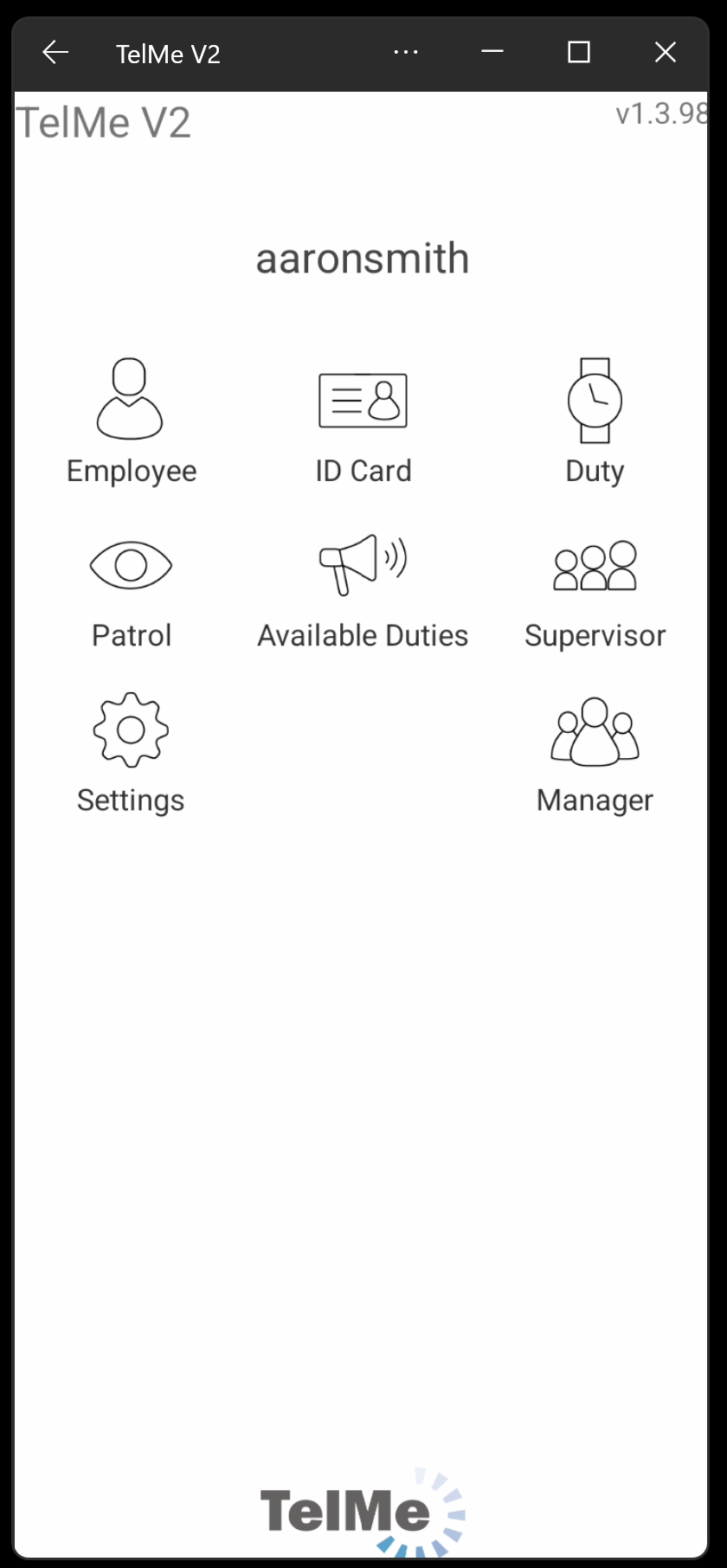
Task: Click the Available Duties label text
Action: [x=363, y=634]
